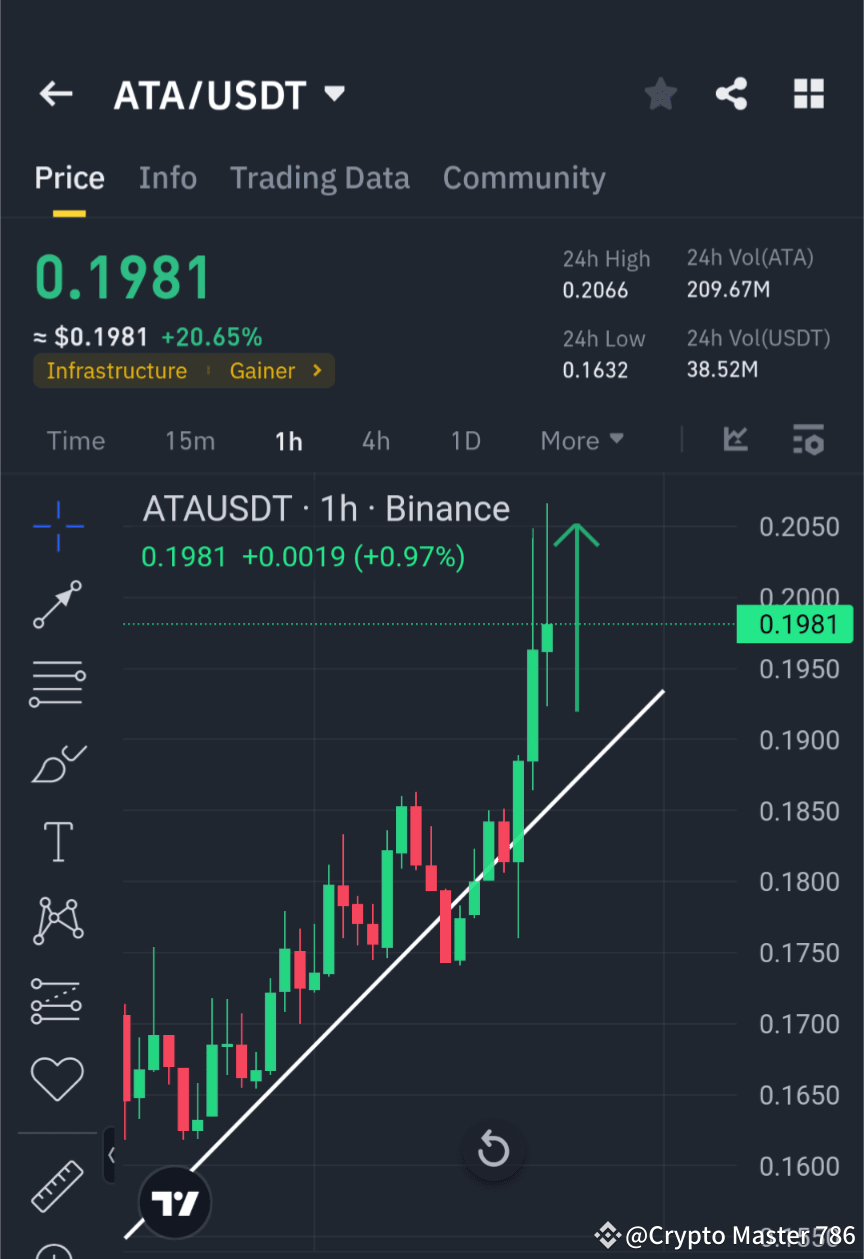This screenshot has height=1259, width=864.
Task: Open the XABCD pattern tool
Action: click(x=57, y=920)
